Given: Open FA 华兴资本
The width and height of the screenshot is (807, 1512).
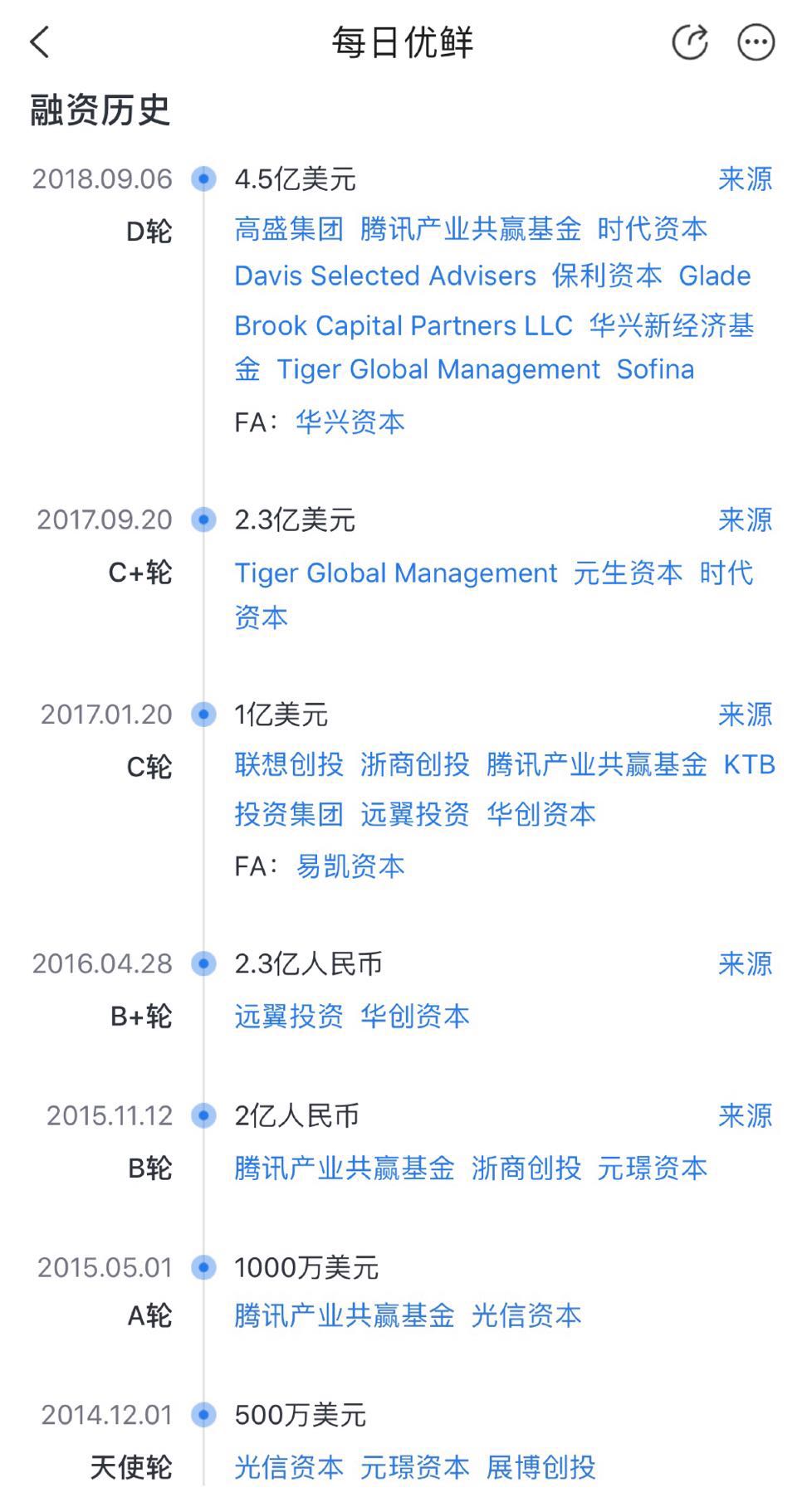Looking at the screenshot, I should pyautogui.click(x=350, y=422).
